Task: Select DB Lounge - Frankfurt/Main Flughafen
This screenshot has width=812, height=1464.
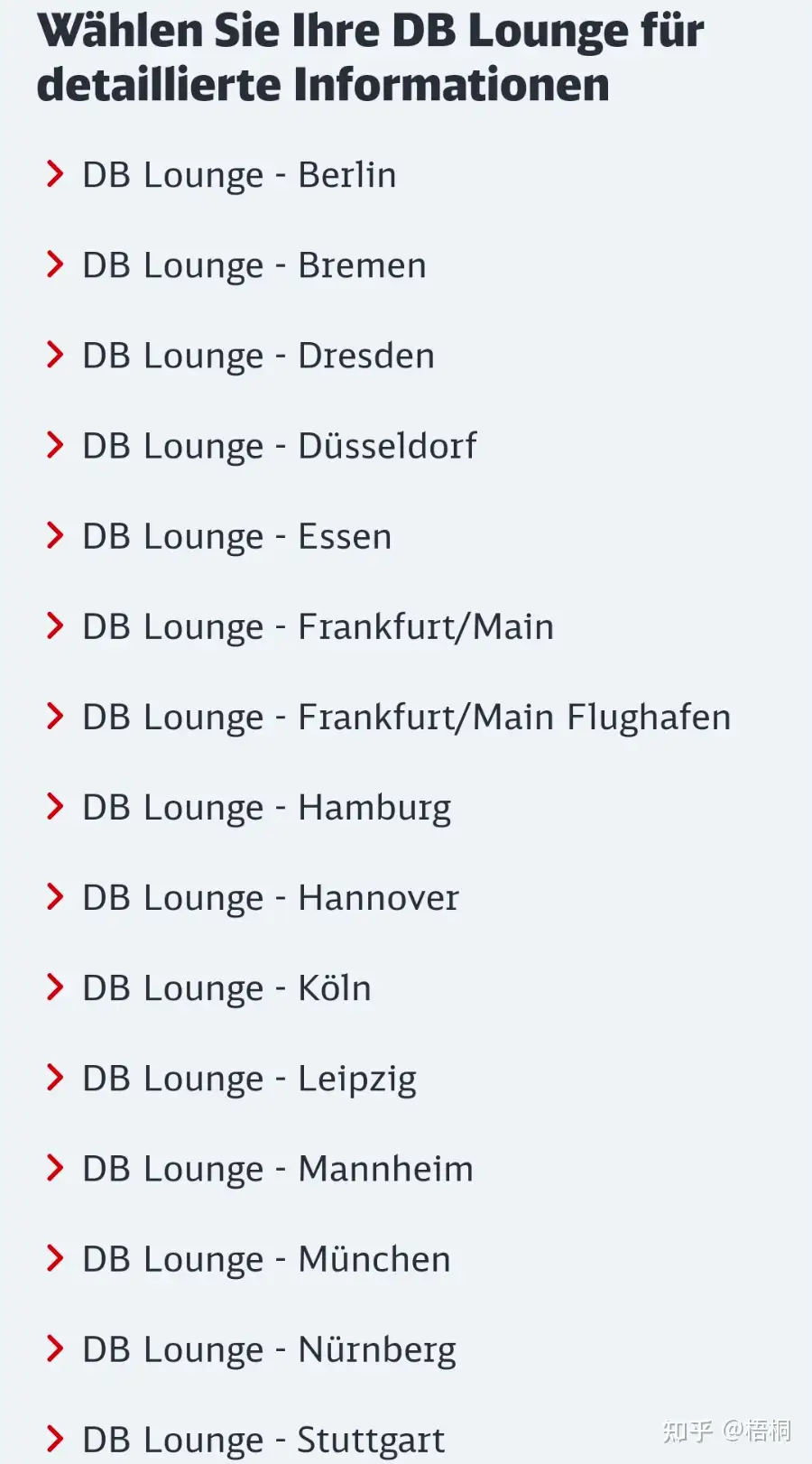Action: pyautogui.click(x=406, y=717)
